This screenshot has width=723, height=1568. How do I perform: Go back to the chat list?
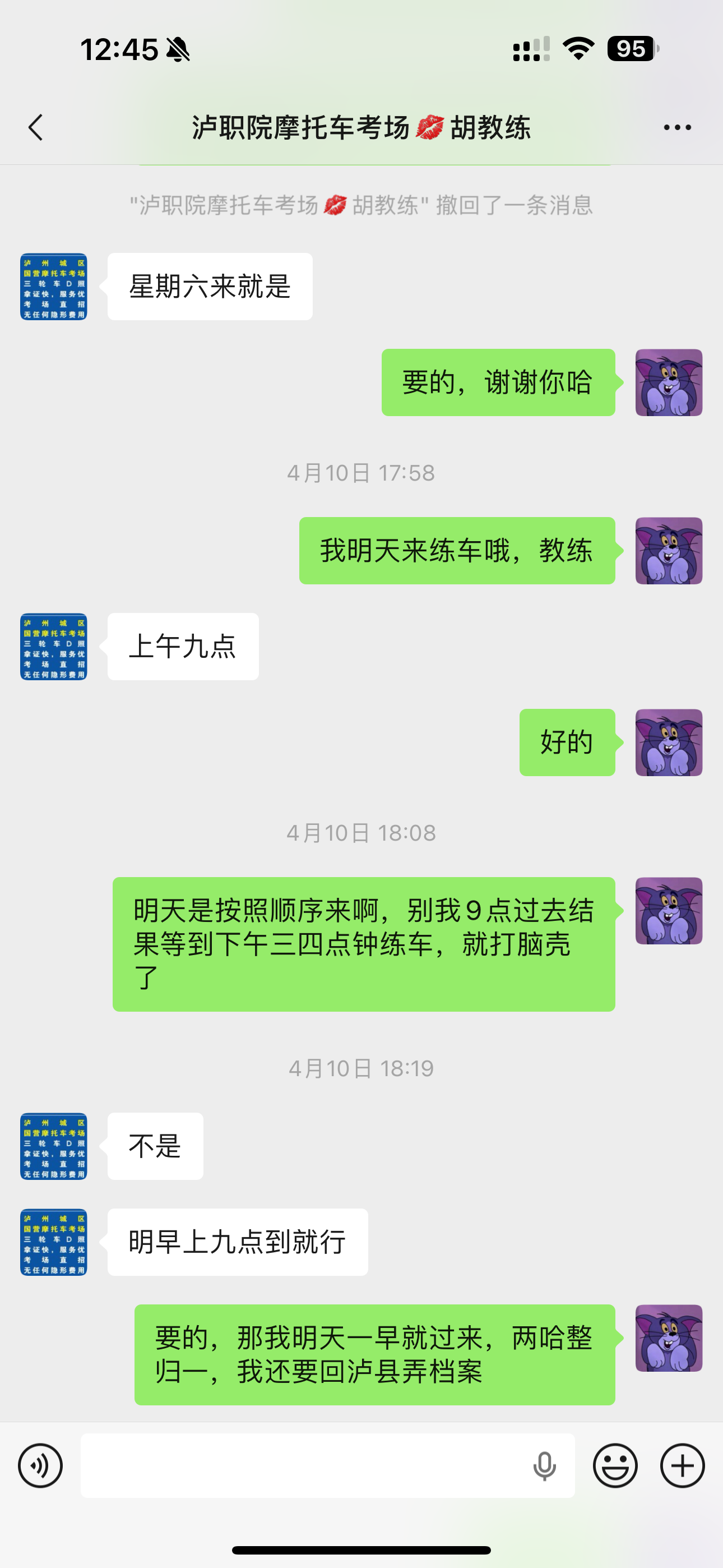coord(36,127)
